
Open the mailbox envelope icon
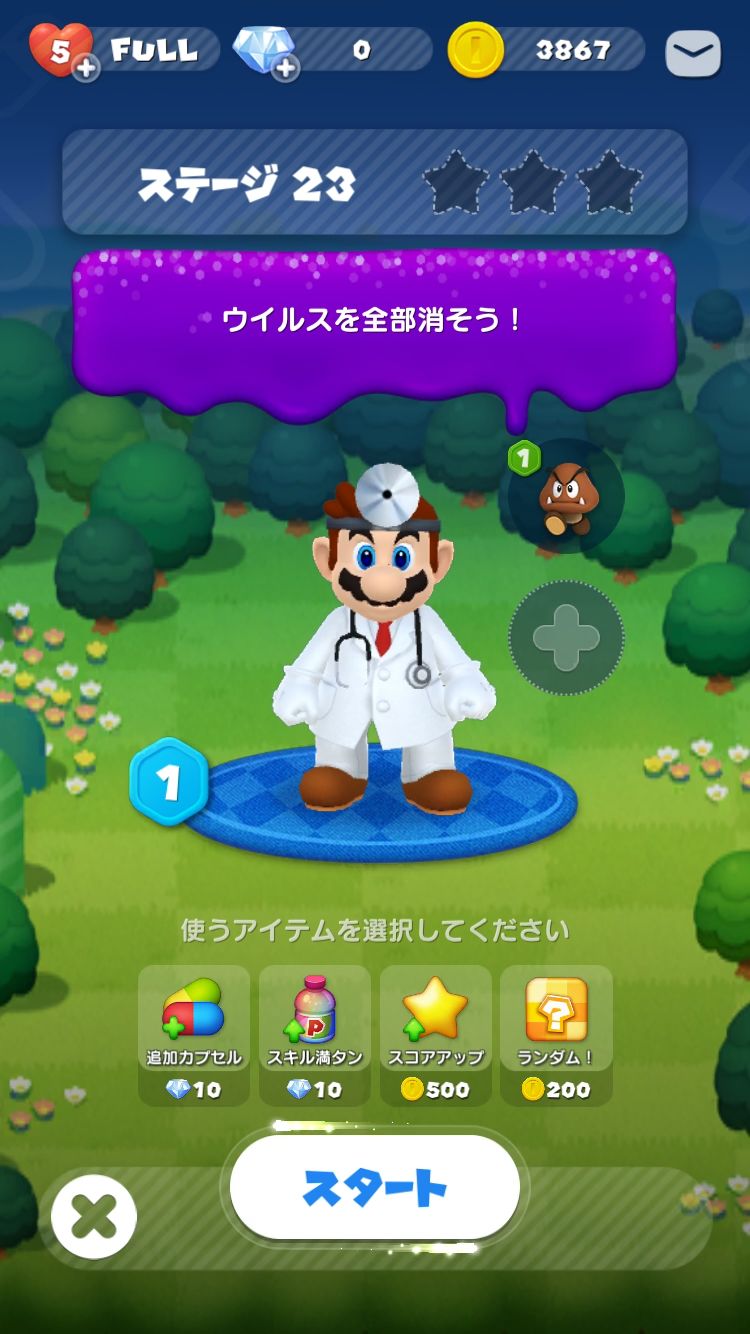[693, 53]
